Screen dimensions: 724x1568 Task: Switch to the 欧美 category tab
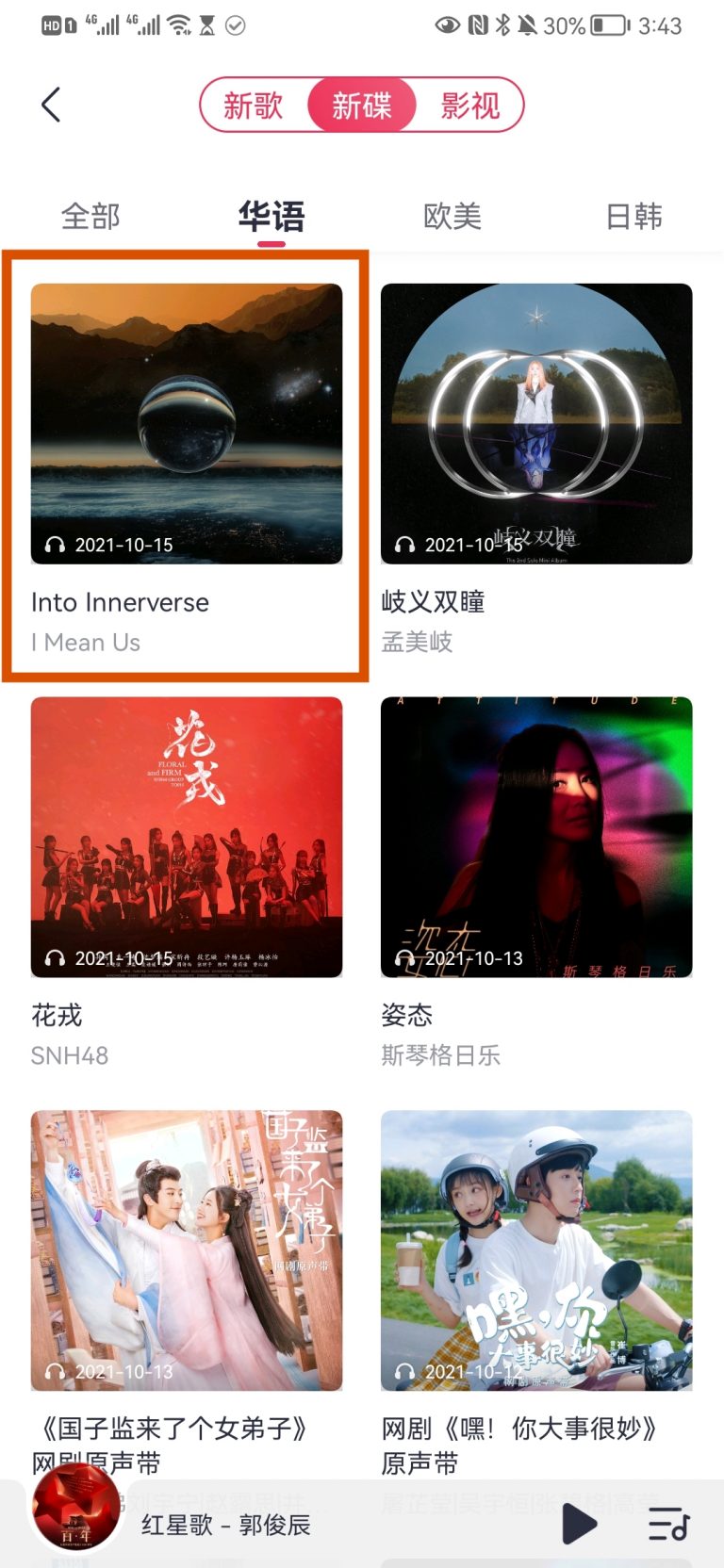[452, 217]
